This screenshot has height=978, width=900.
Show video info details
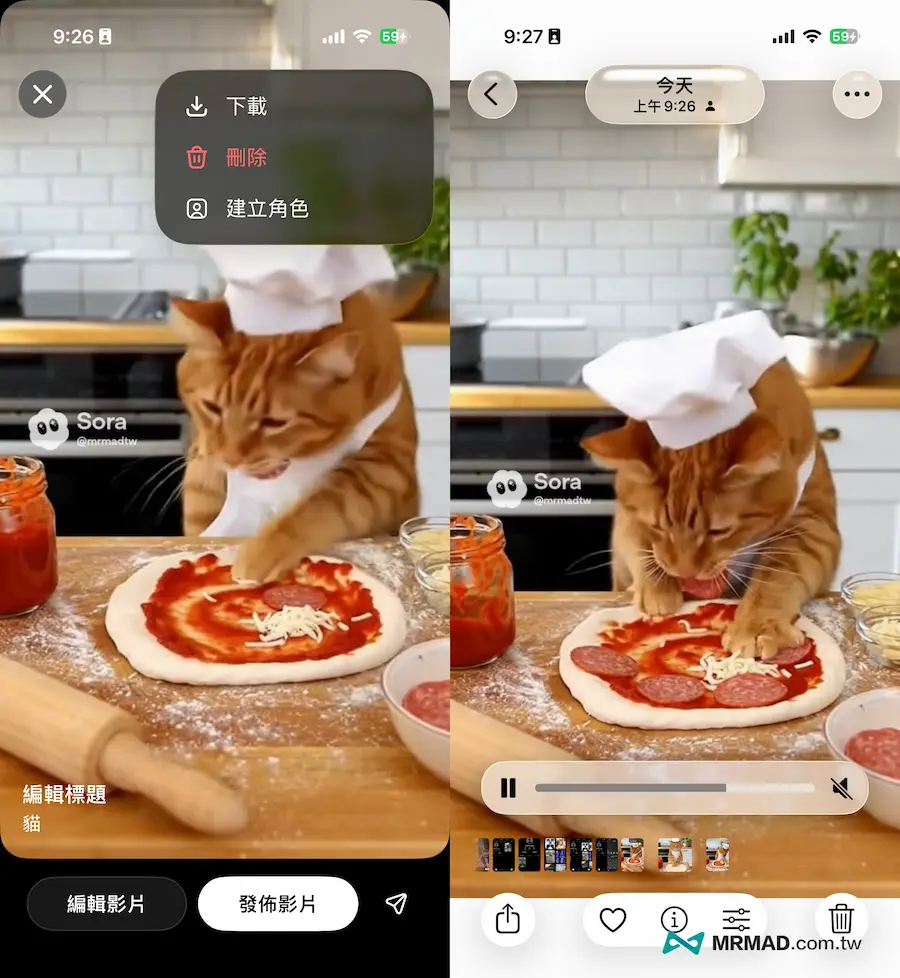coord(674,920)
